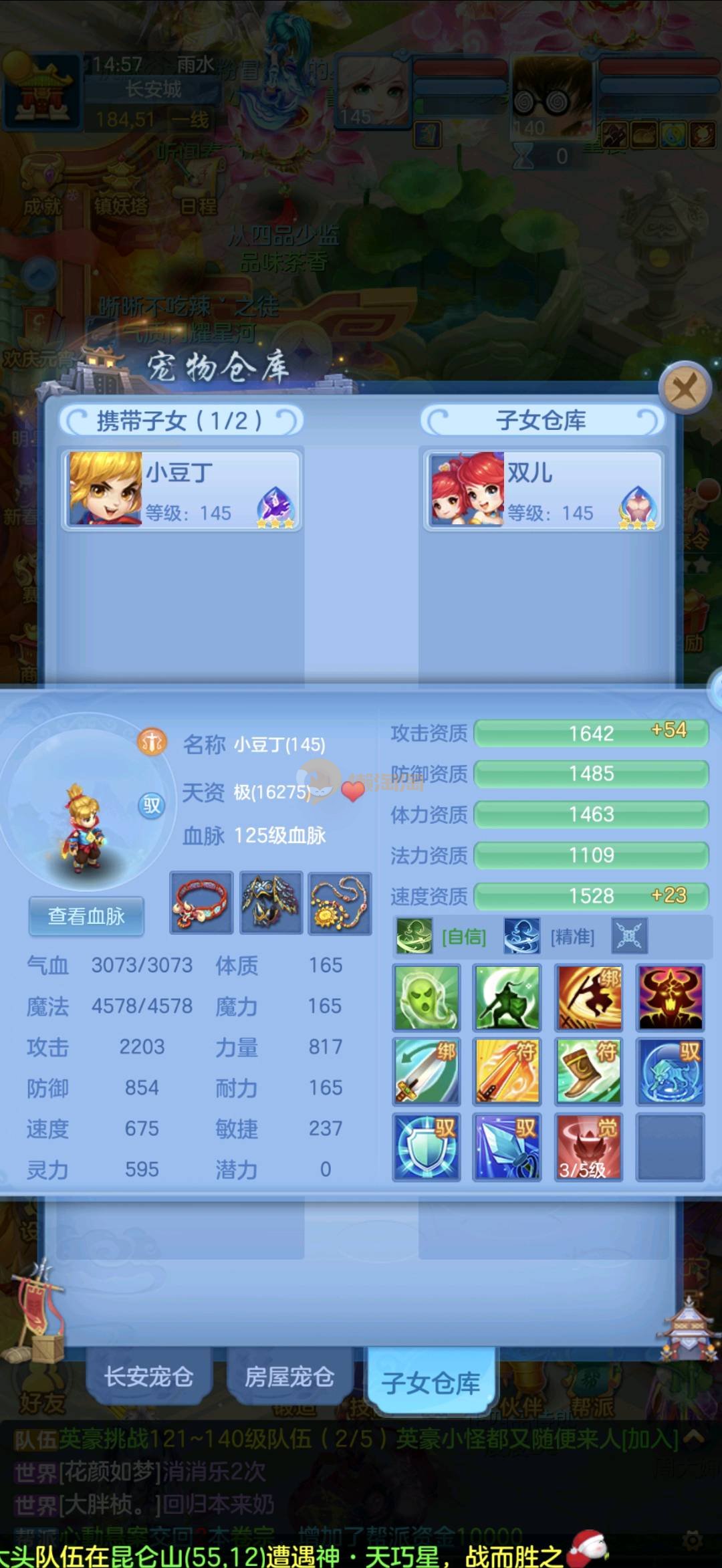Open the red bull demon skill icon
The image size is (722, 1568).
tap(670, 997)
